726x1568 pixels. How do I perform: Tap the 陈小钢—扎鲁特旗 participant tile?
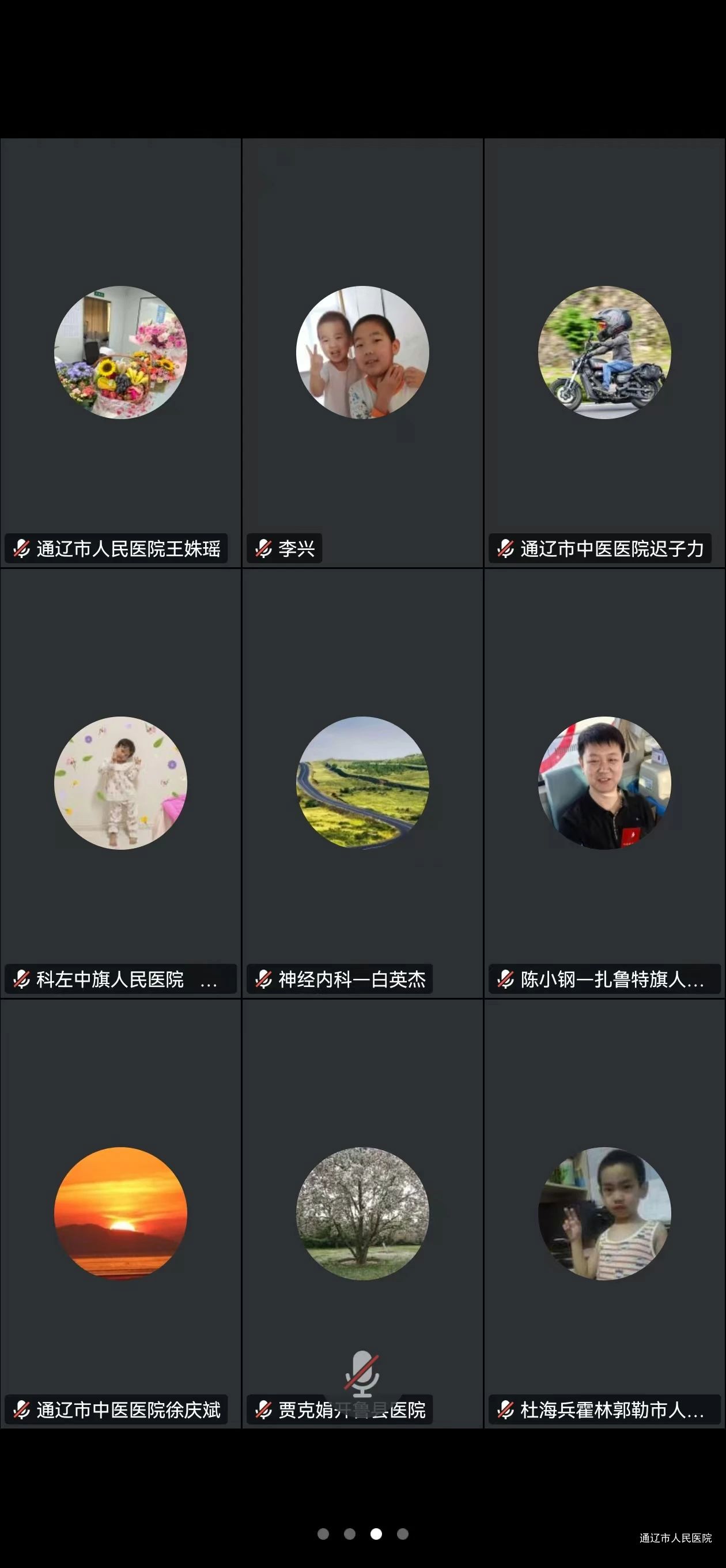click(x=604, y=783)
